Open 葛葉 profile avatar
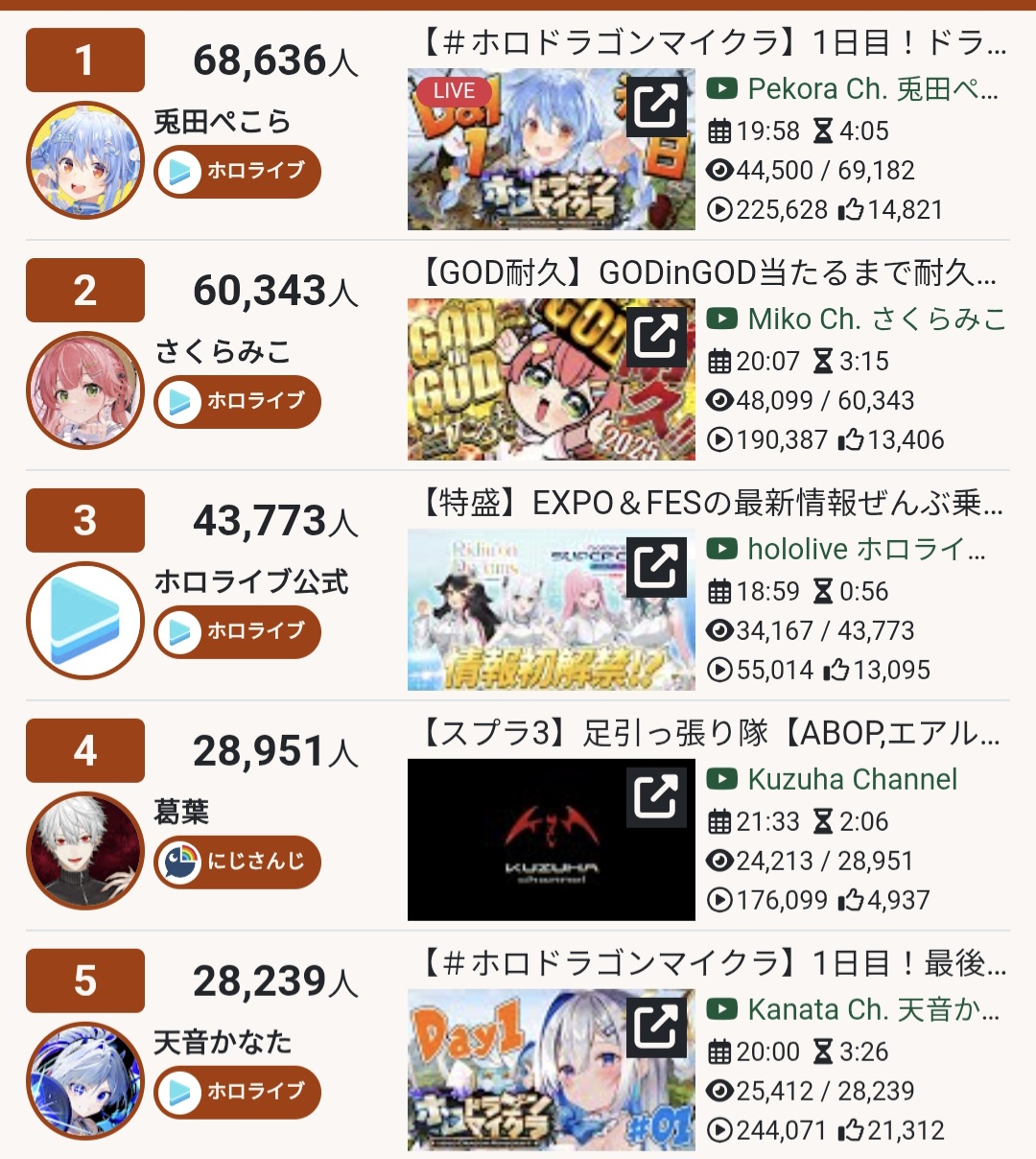Image resolution: width=1036 pixels, height=1159 pixels. (85, 851)
